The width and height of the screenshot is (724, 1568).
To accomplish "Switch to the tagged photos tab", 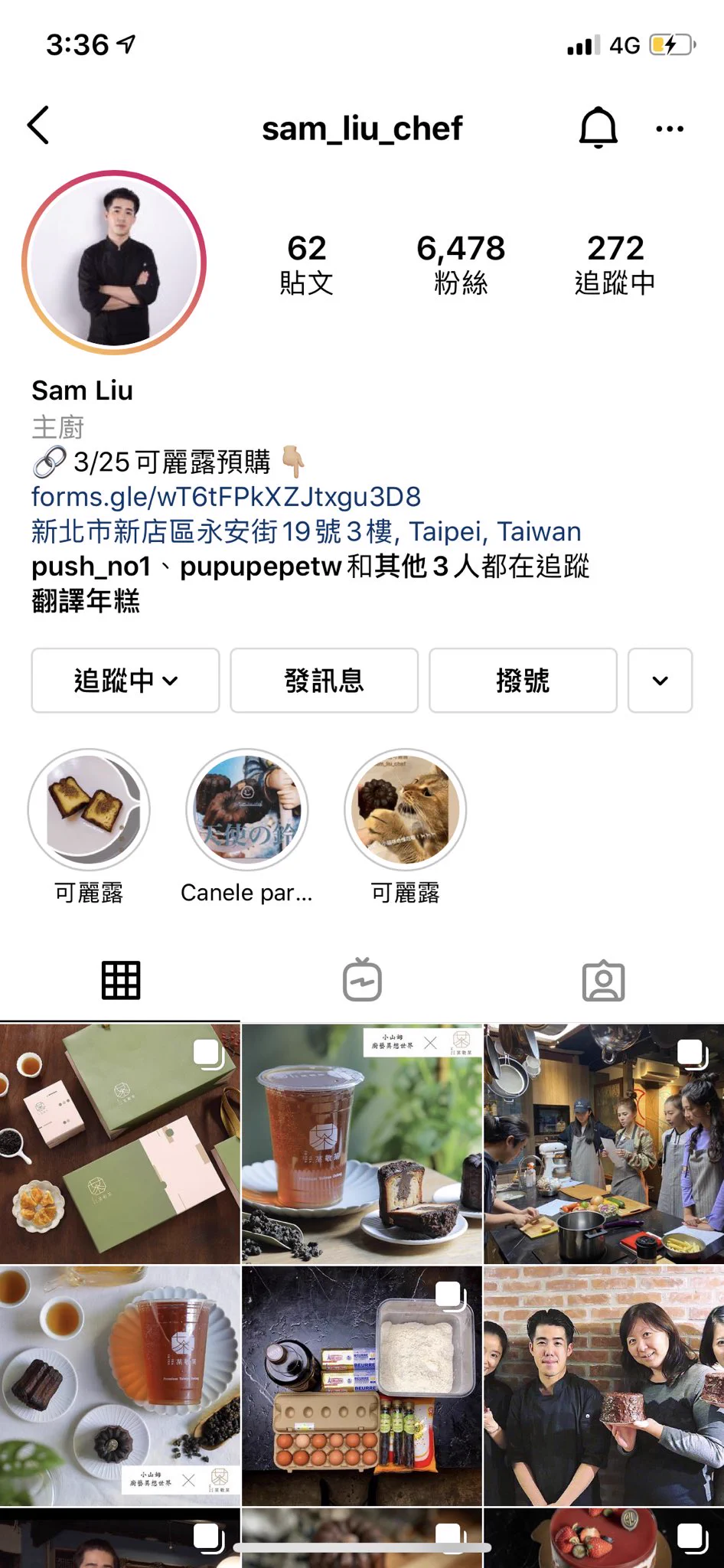I will point(603,980).
